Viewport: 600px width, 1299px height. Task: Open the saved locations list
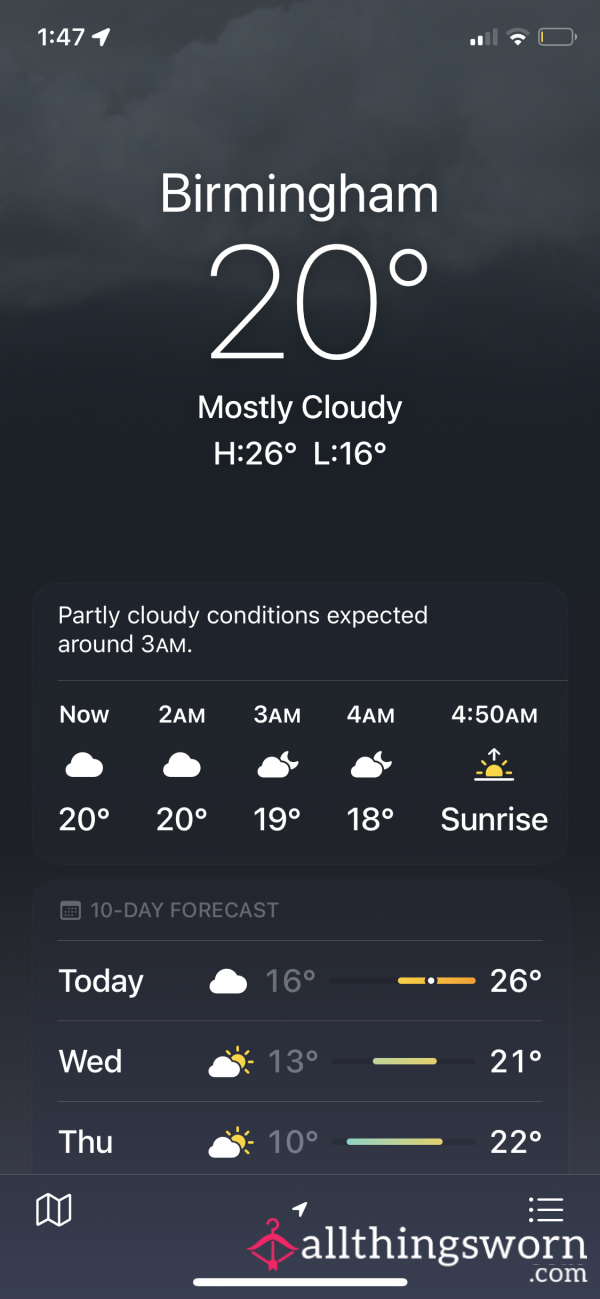546,1210
